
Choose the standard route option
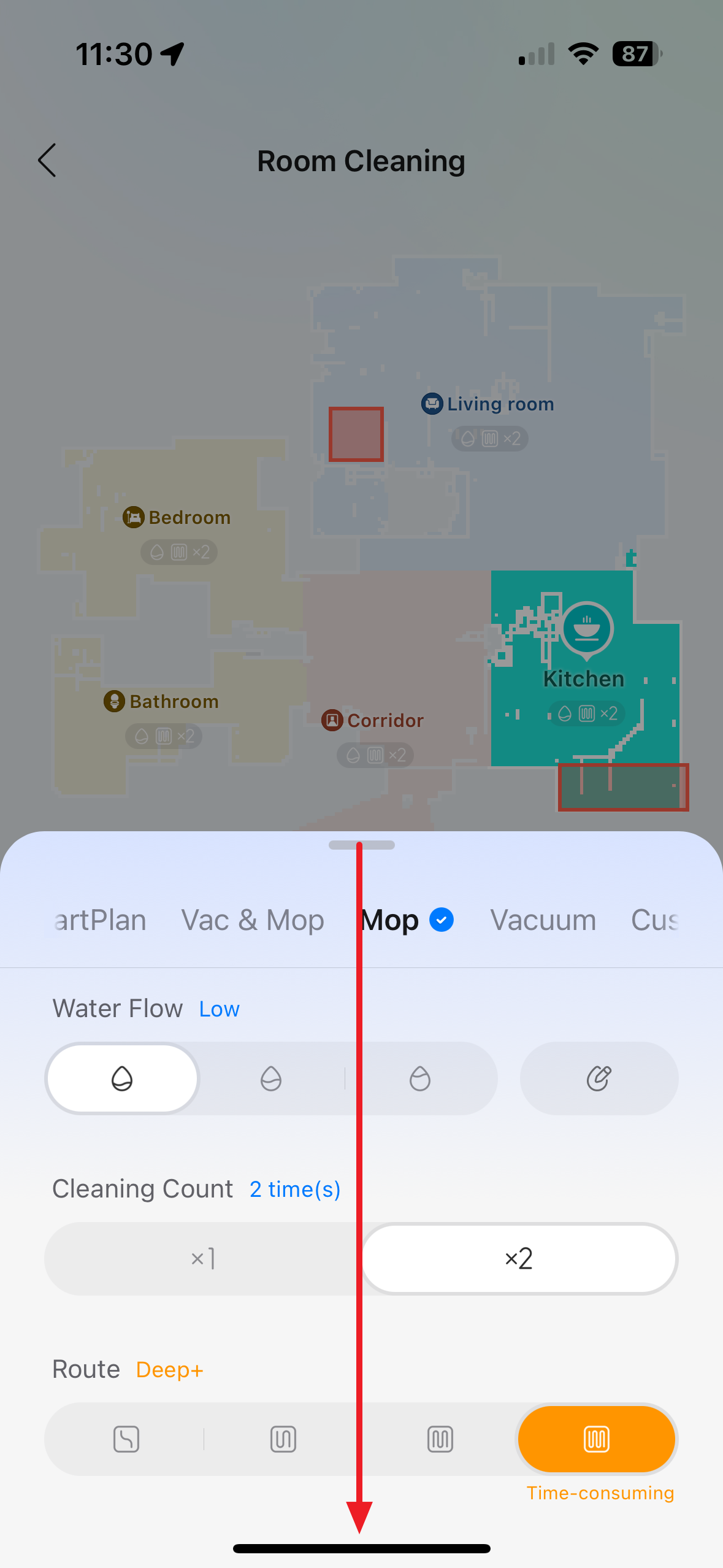tap(283, 1439)
